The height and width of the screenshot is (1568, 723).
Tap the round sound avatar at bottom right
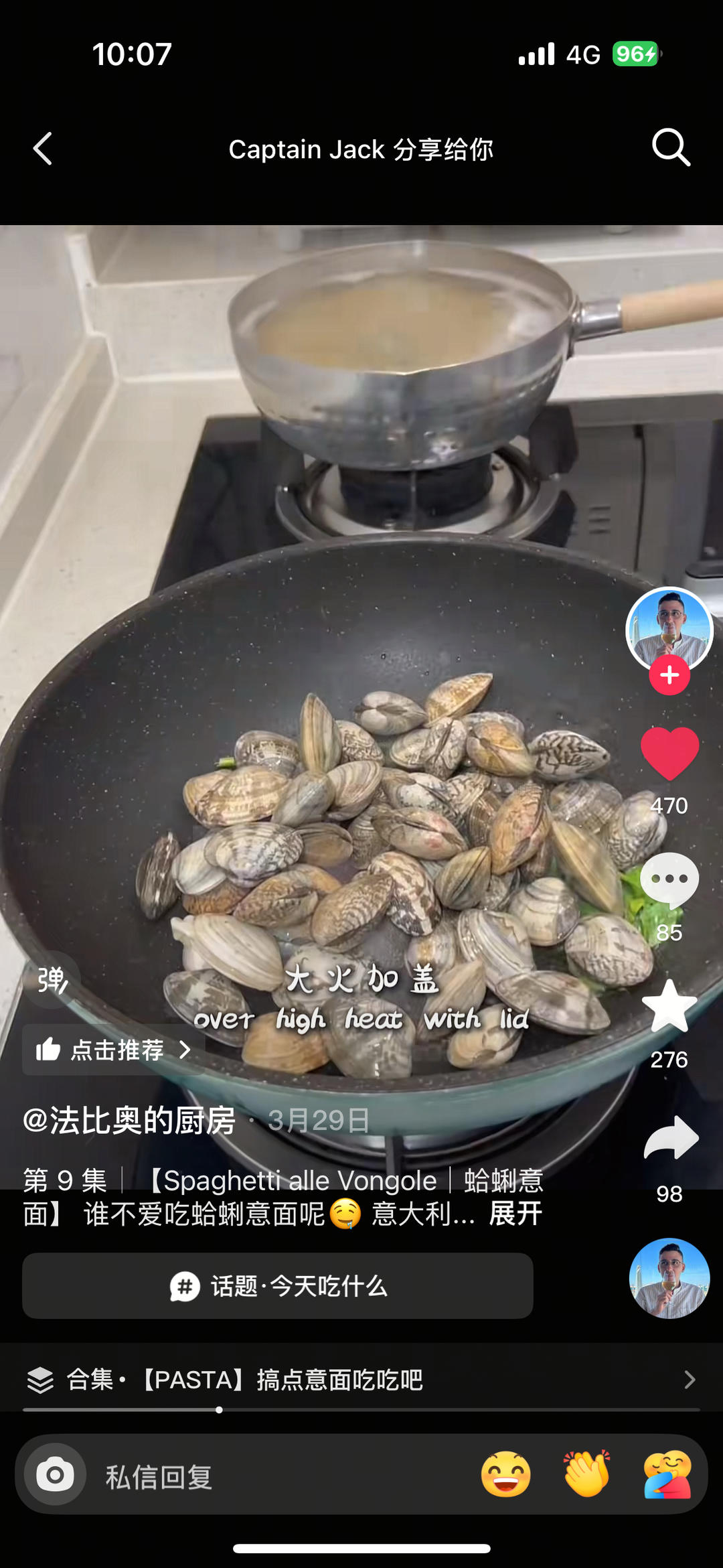pyautogui.click(x=669, y=1278)
